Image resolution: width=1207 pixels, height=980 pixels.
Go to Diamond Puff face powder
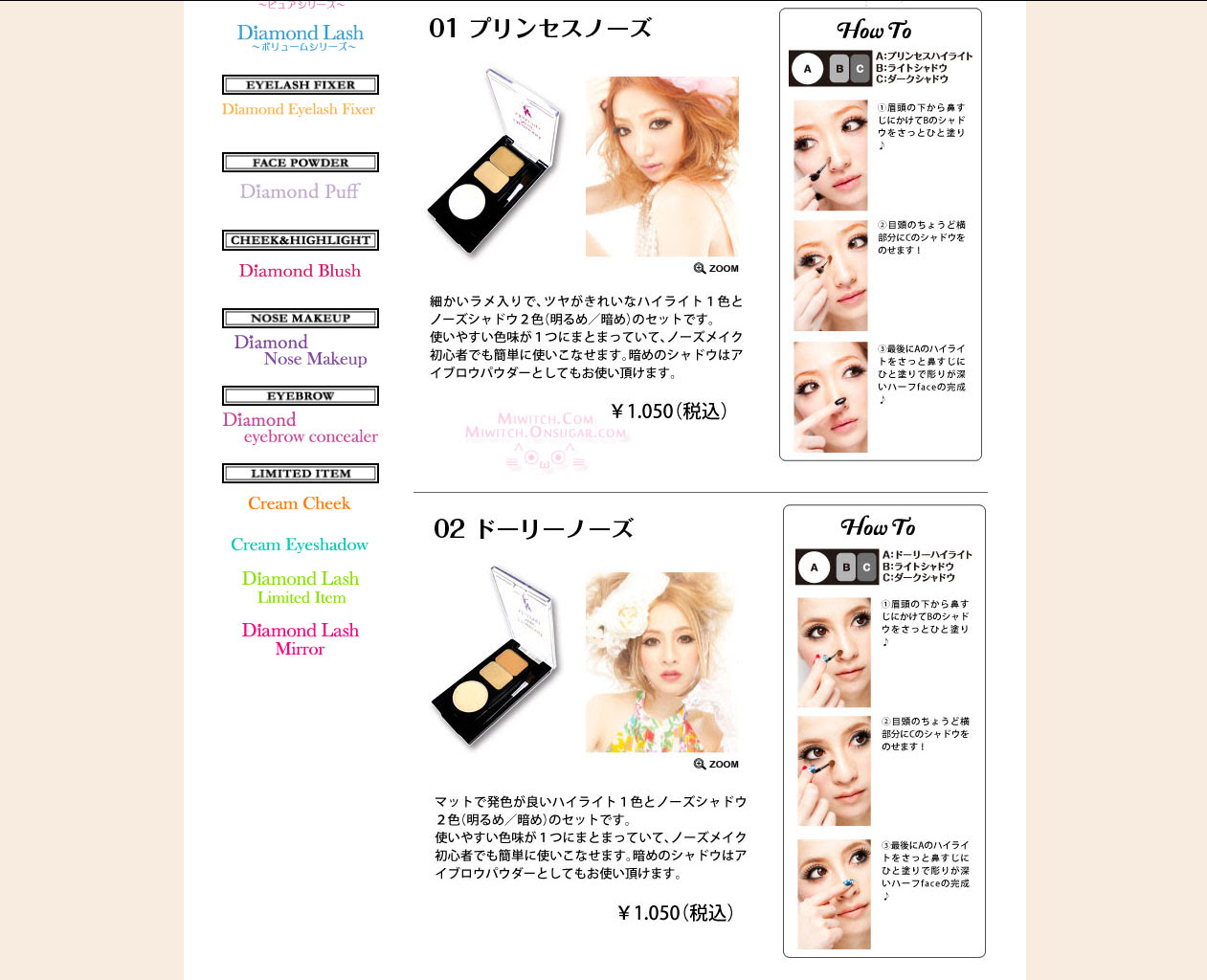point(300,191)
